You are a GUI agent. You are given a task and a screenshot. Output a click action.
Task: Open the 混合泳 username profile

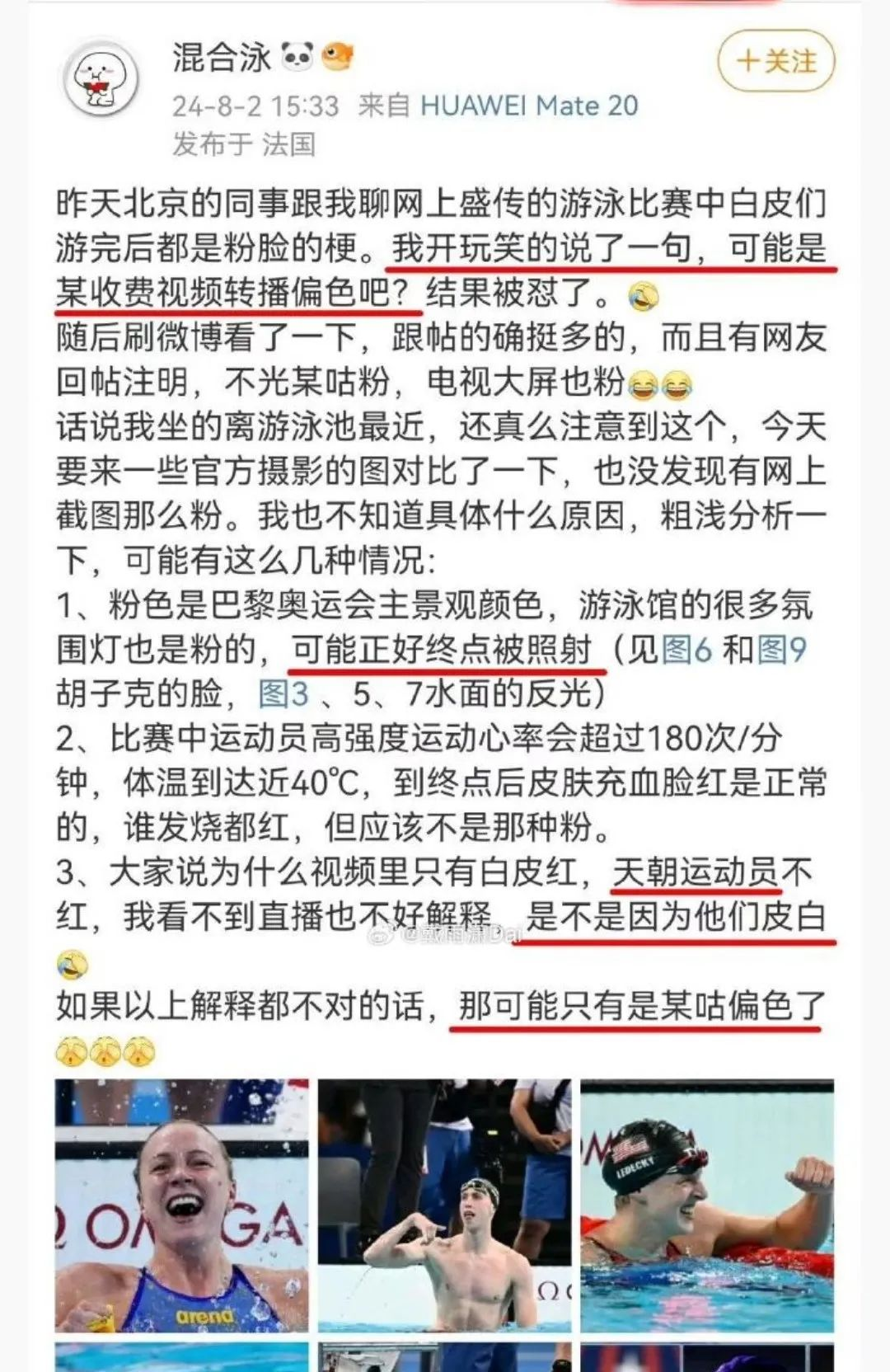[x=222, y=57]
